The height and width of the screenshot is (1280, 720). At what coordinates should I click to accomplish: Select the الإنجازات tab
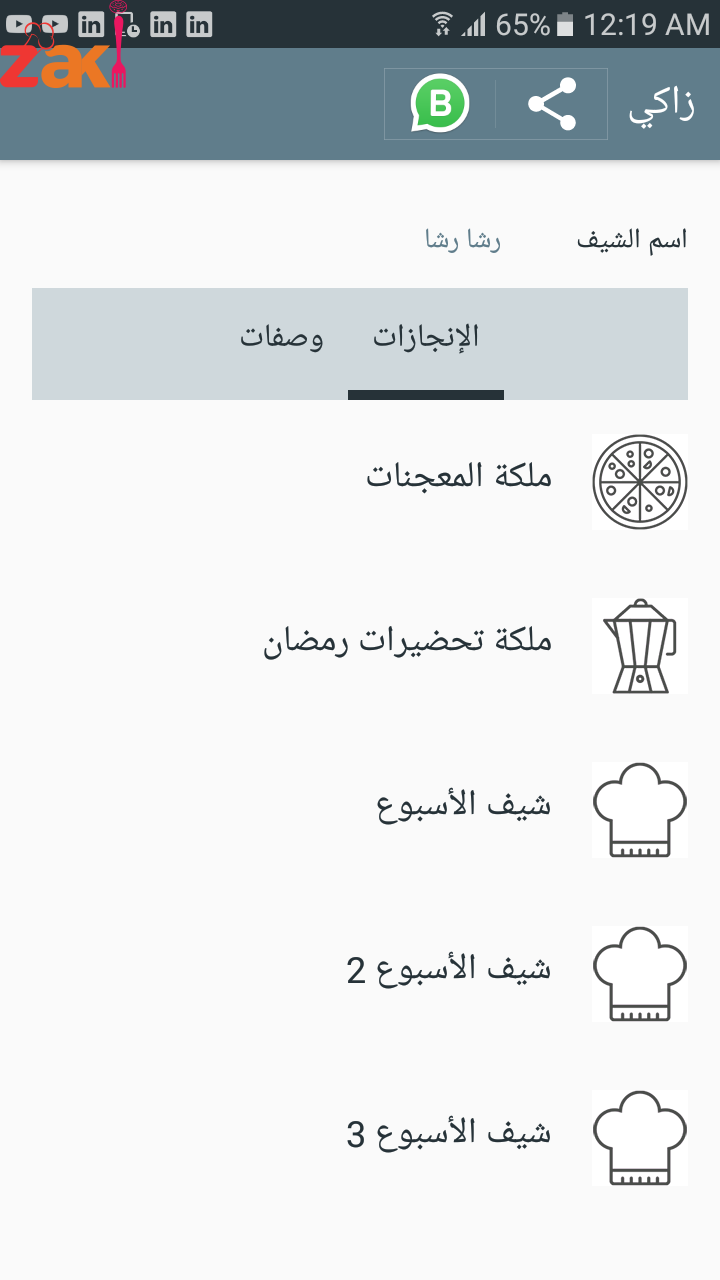click(426, 338)
